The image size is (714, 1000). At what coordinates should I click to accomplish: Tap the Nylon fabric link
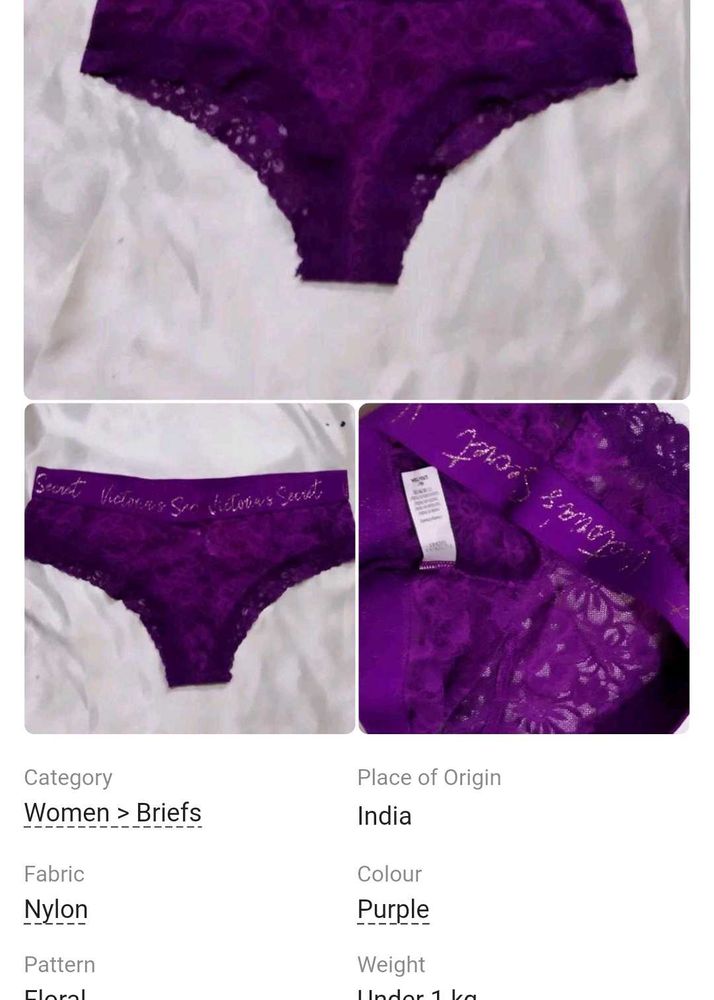click(56, 909)
